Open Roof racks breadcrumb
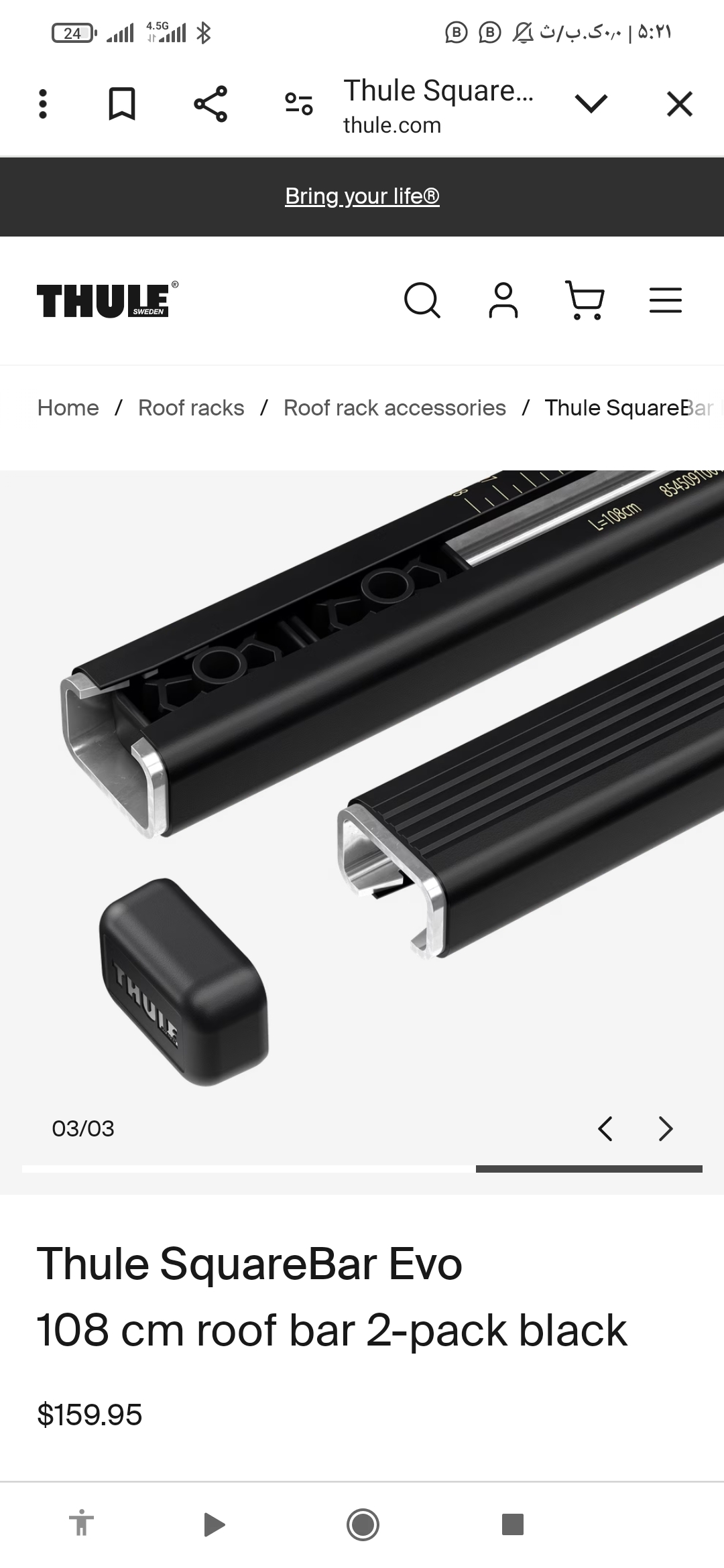This screenshot has height=1568, width=724. click(x=191, y=407)
